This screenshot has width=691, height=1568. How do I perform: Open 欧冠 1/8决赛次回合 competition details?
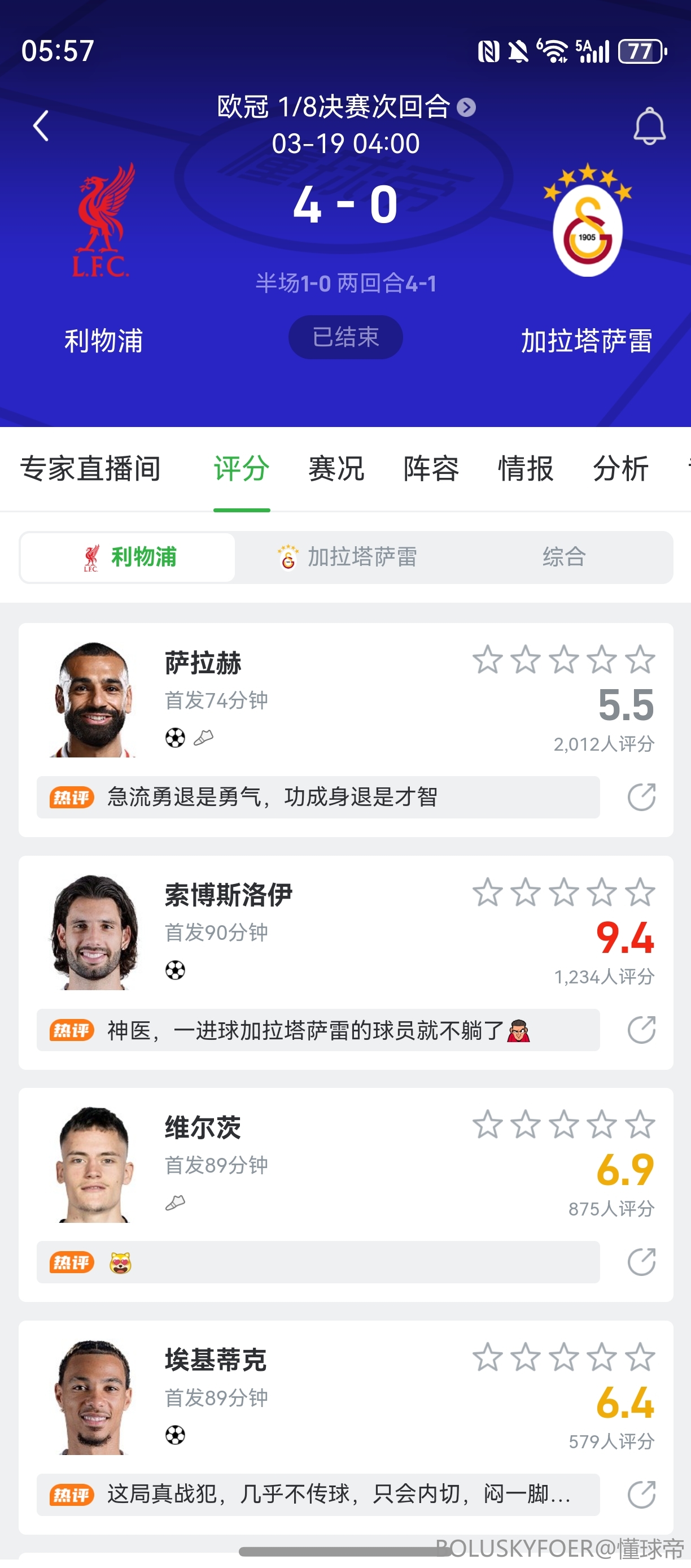[x=345, y=107]
